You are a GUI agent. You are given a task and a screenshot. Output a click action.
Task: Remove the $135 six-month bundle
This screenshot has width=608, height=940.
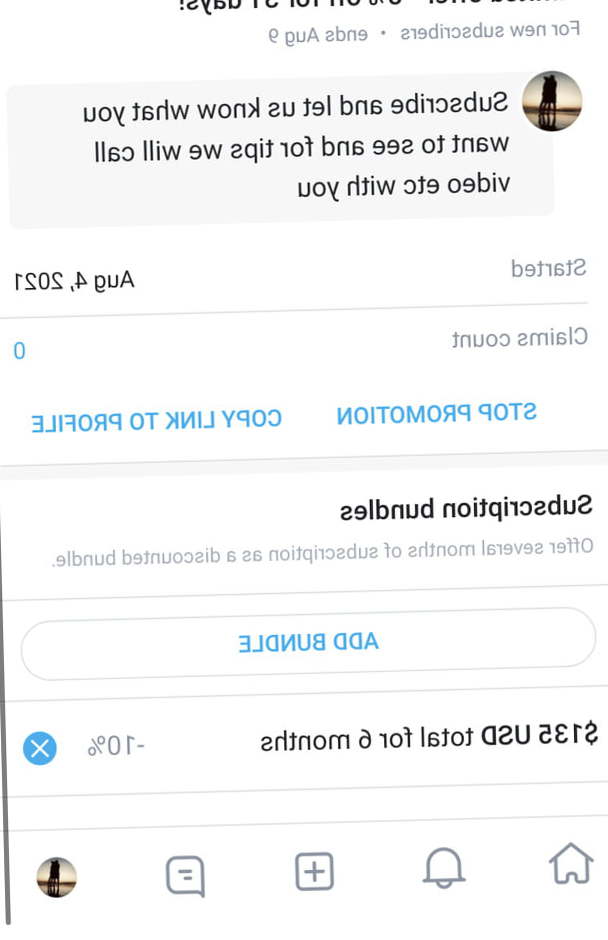pos(39,747)
